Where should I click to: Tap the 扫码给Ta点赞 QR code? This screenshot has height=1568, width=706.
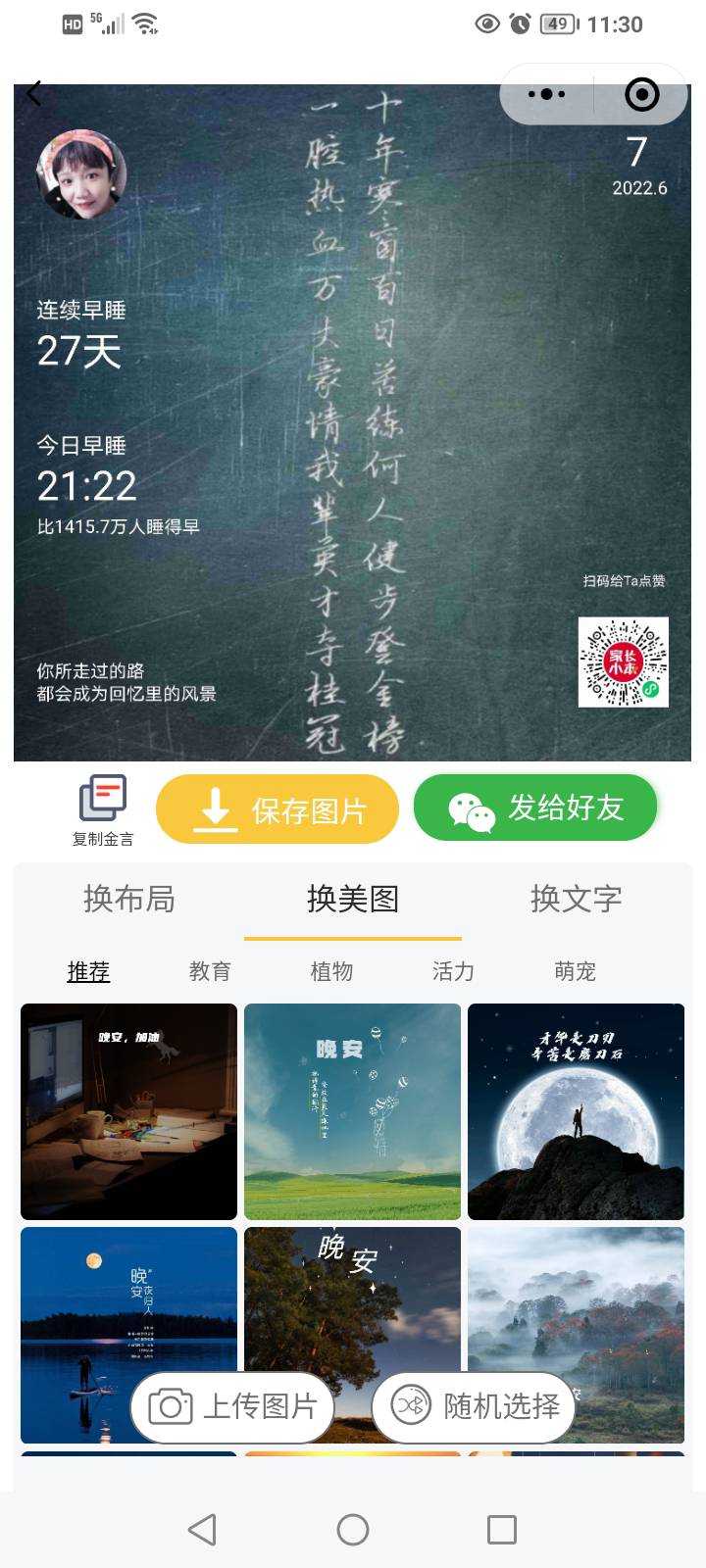click(623, 662)
